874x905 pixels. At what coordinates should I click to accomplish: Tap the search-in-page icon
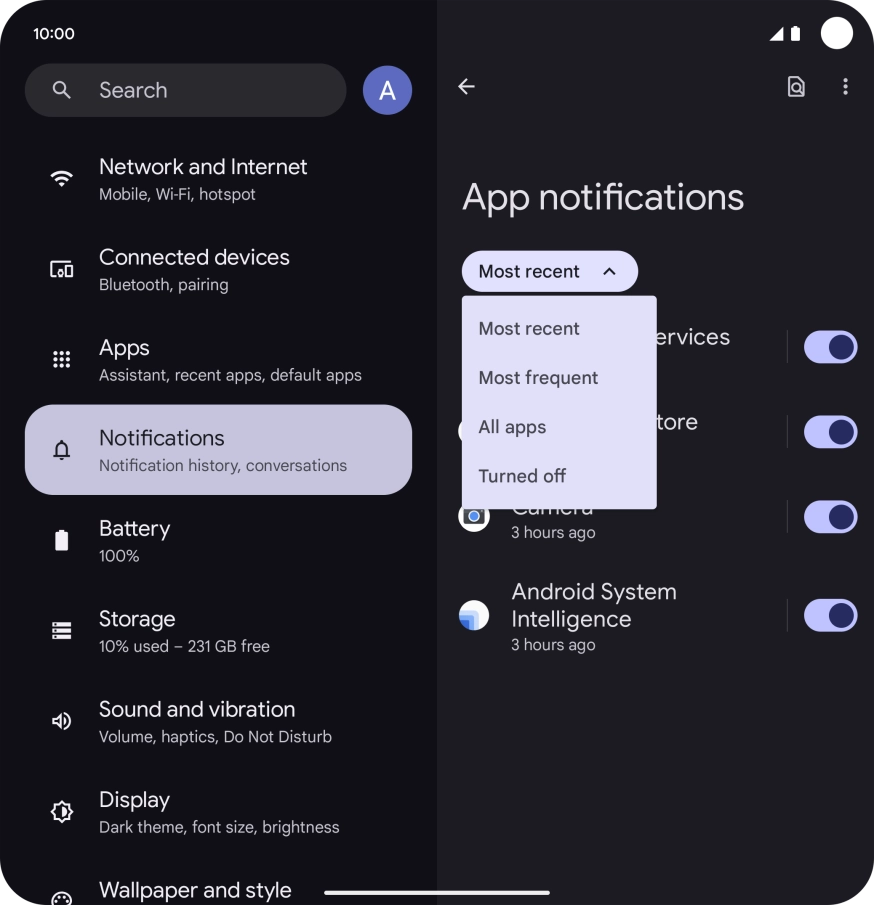[795, 87]
